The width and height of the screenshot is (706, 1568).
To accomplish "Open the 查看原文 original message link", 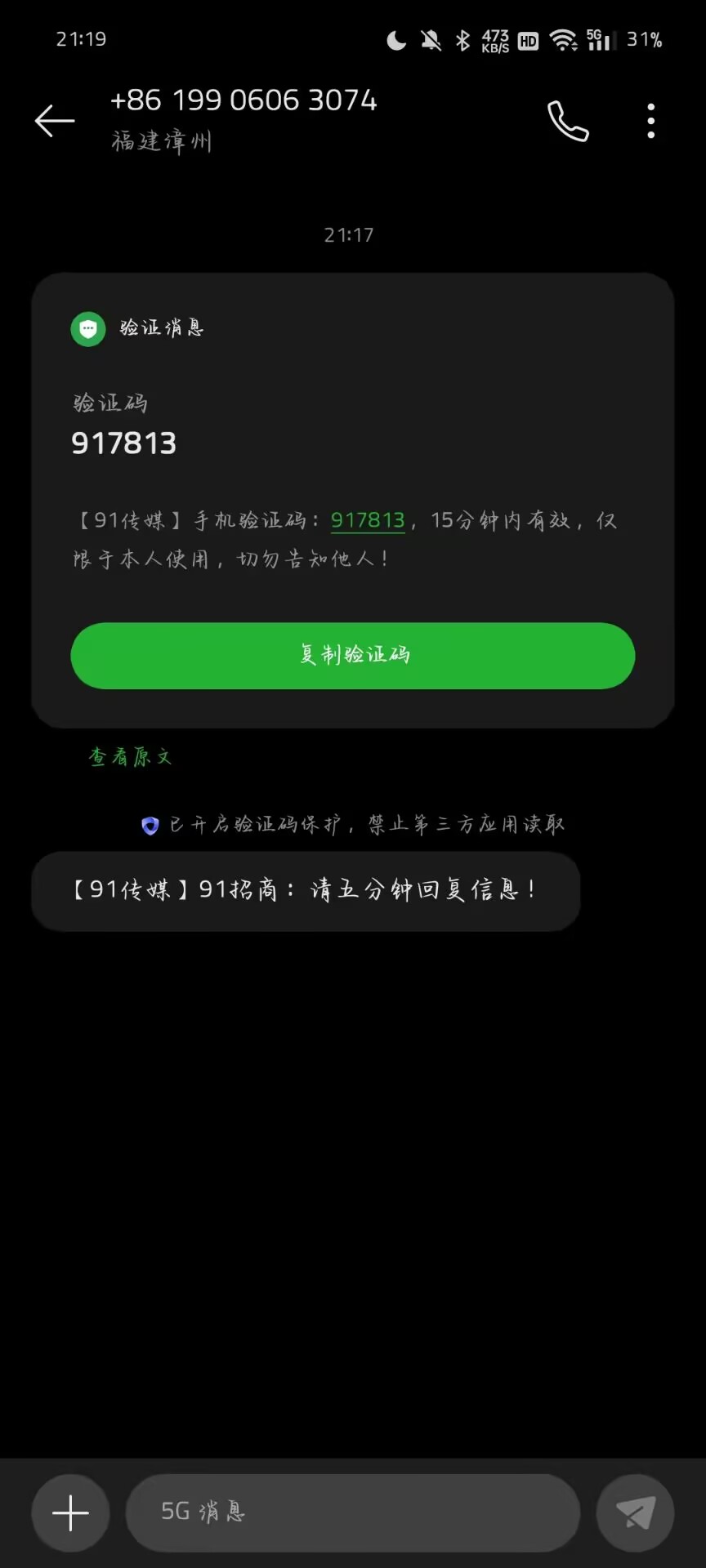I will pyautogui.click(x=131, y=757).
